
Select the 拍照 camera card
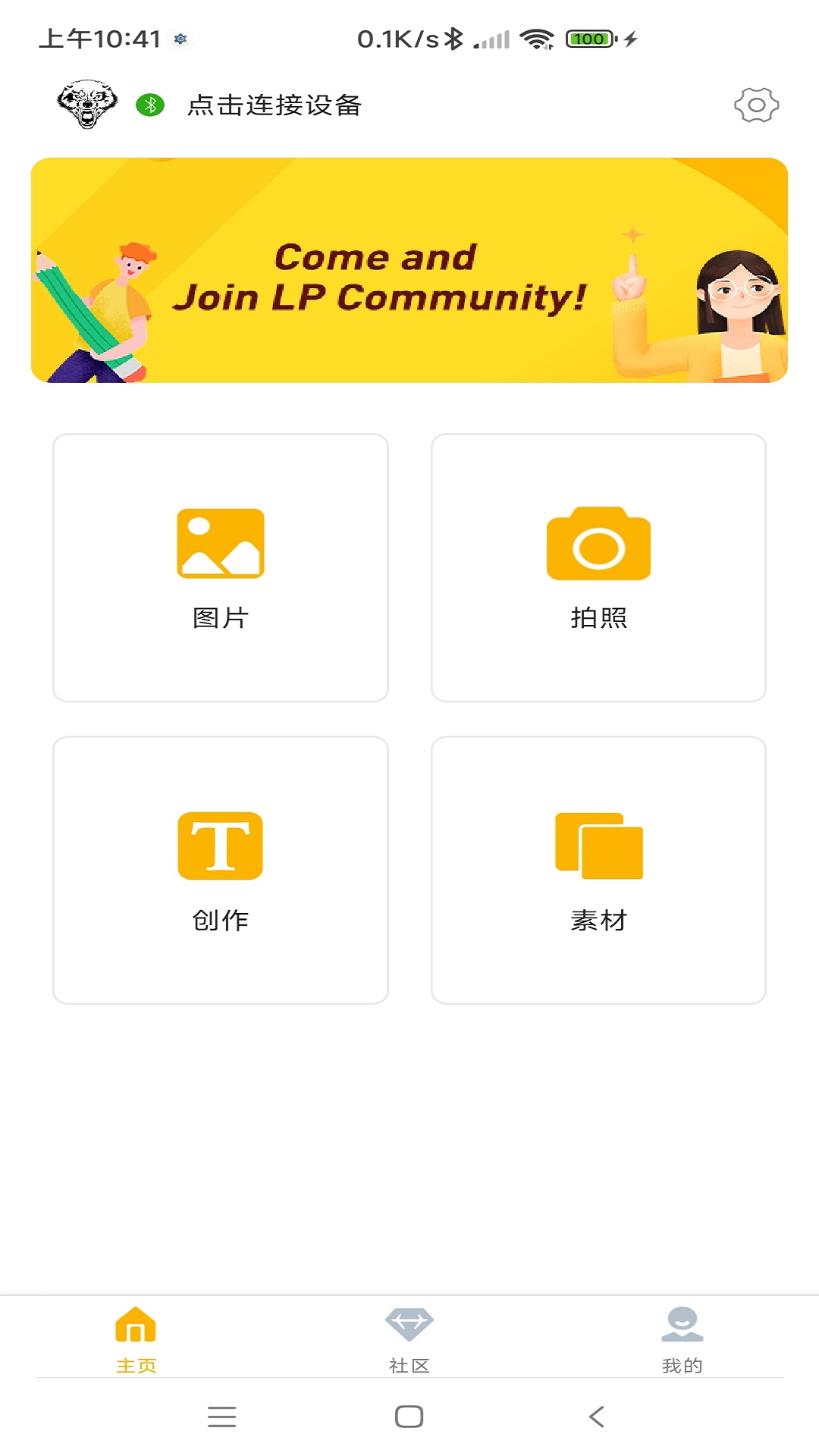[598, 568]
